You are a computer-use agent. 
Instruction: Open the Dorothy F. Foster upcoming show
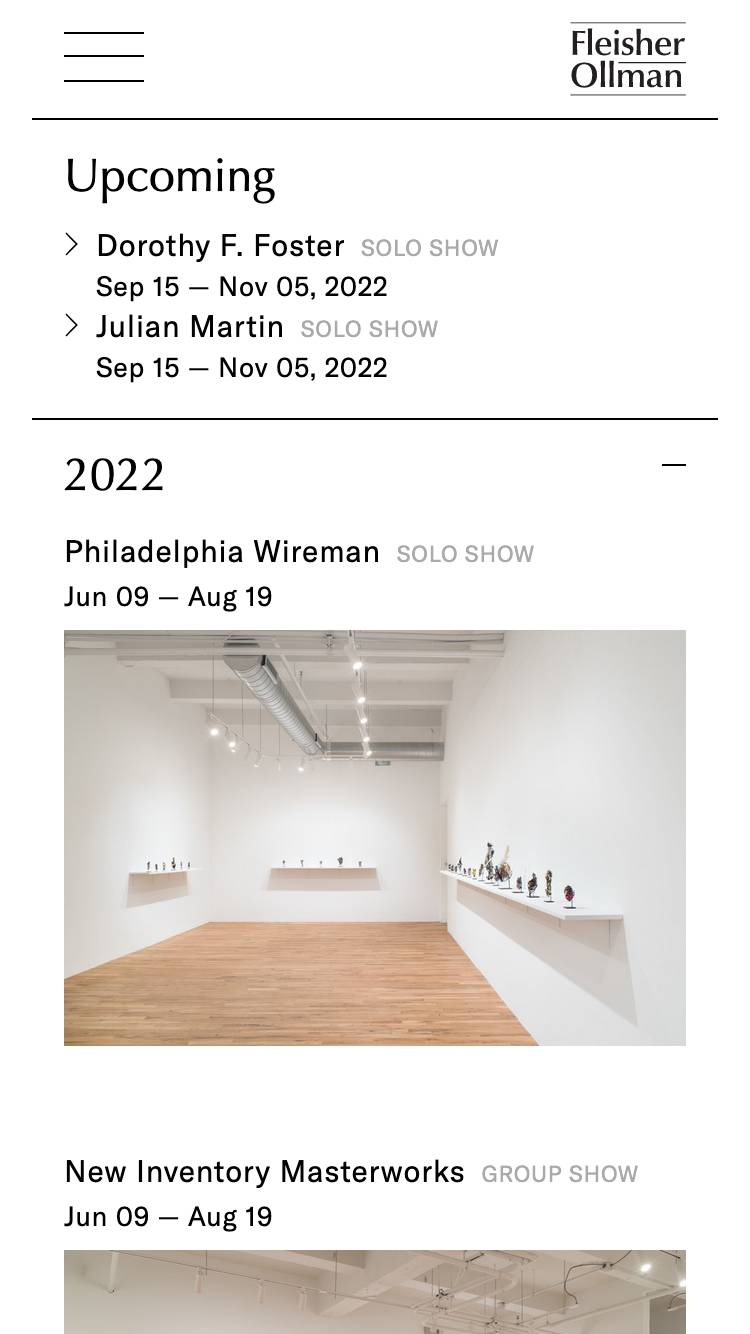[220, 246]
